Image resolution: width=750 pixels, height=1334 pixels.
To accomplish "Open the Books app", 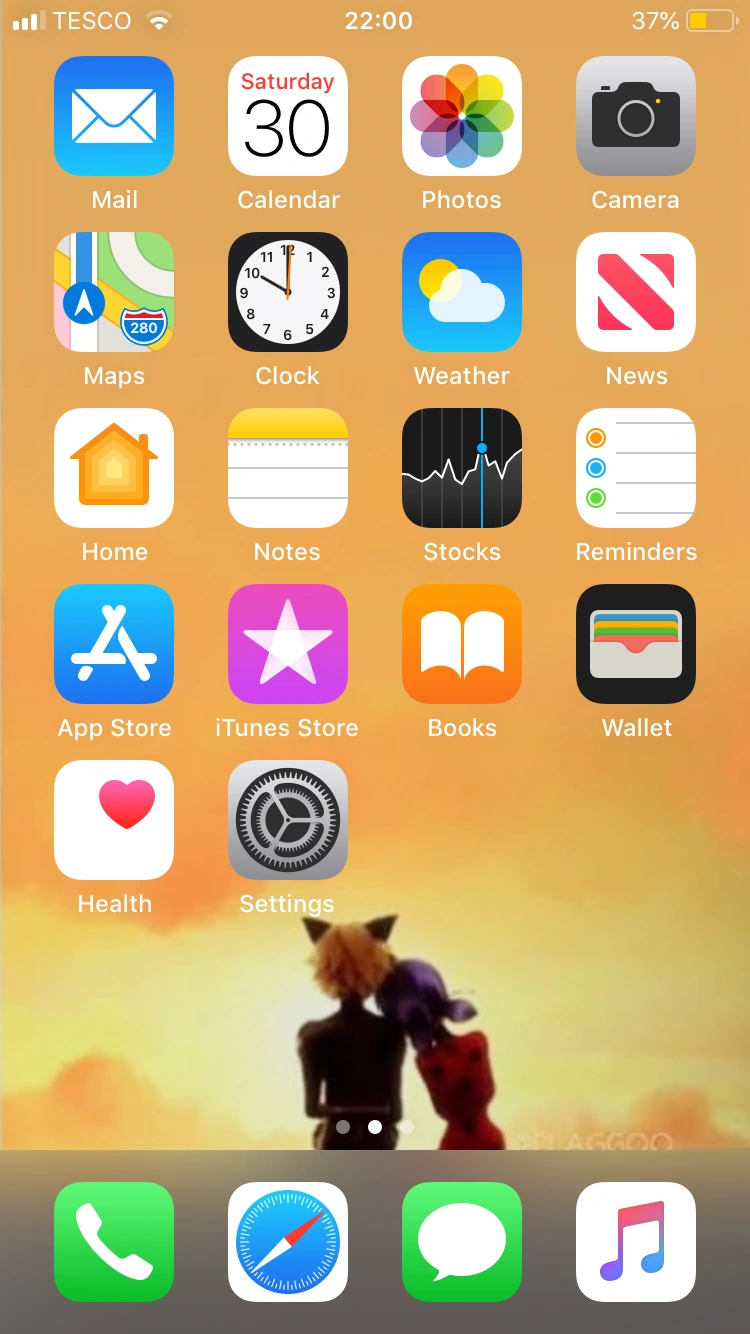I will (462, 644).
